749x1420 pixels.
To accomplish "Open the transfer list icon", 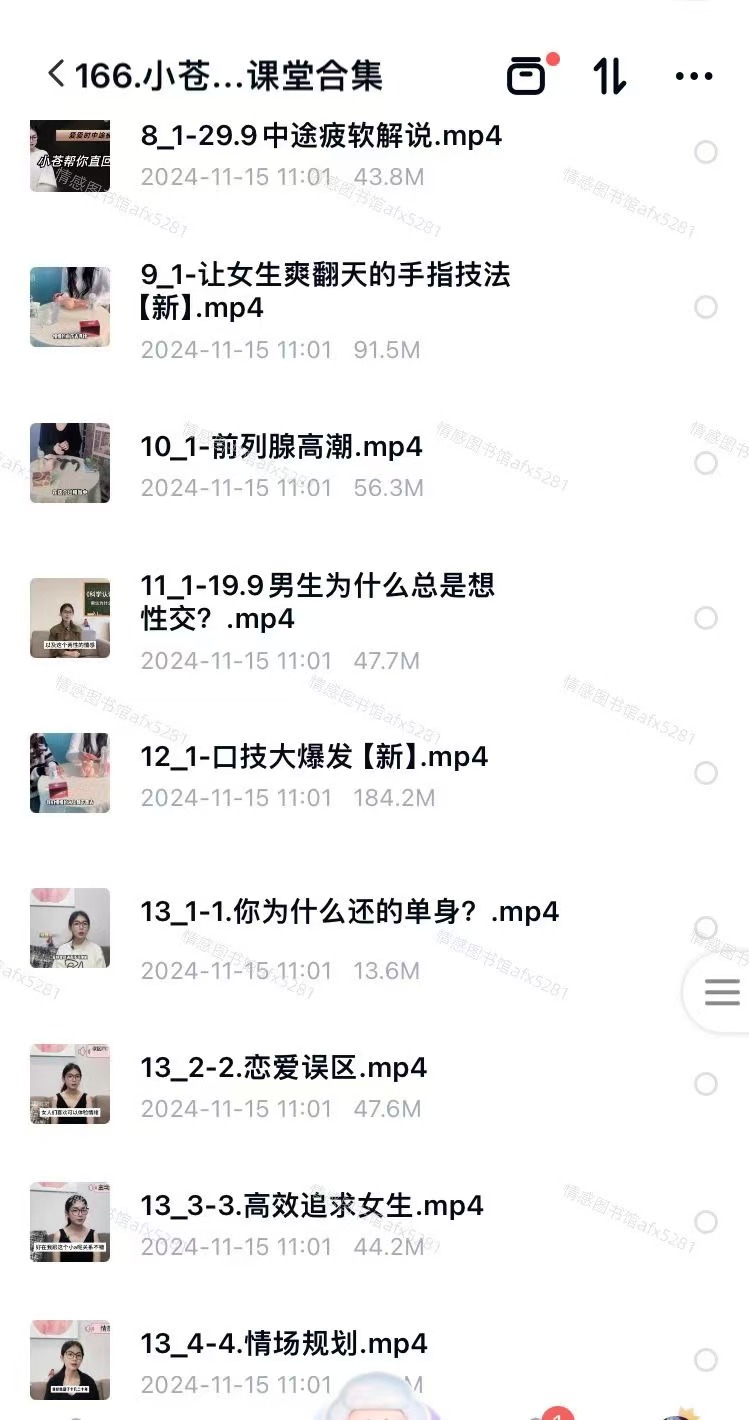I will coord(528,75).
